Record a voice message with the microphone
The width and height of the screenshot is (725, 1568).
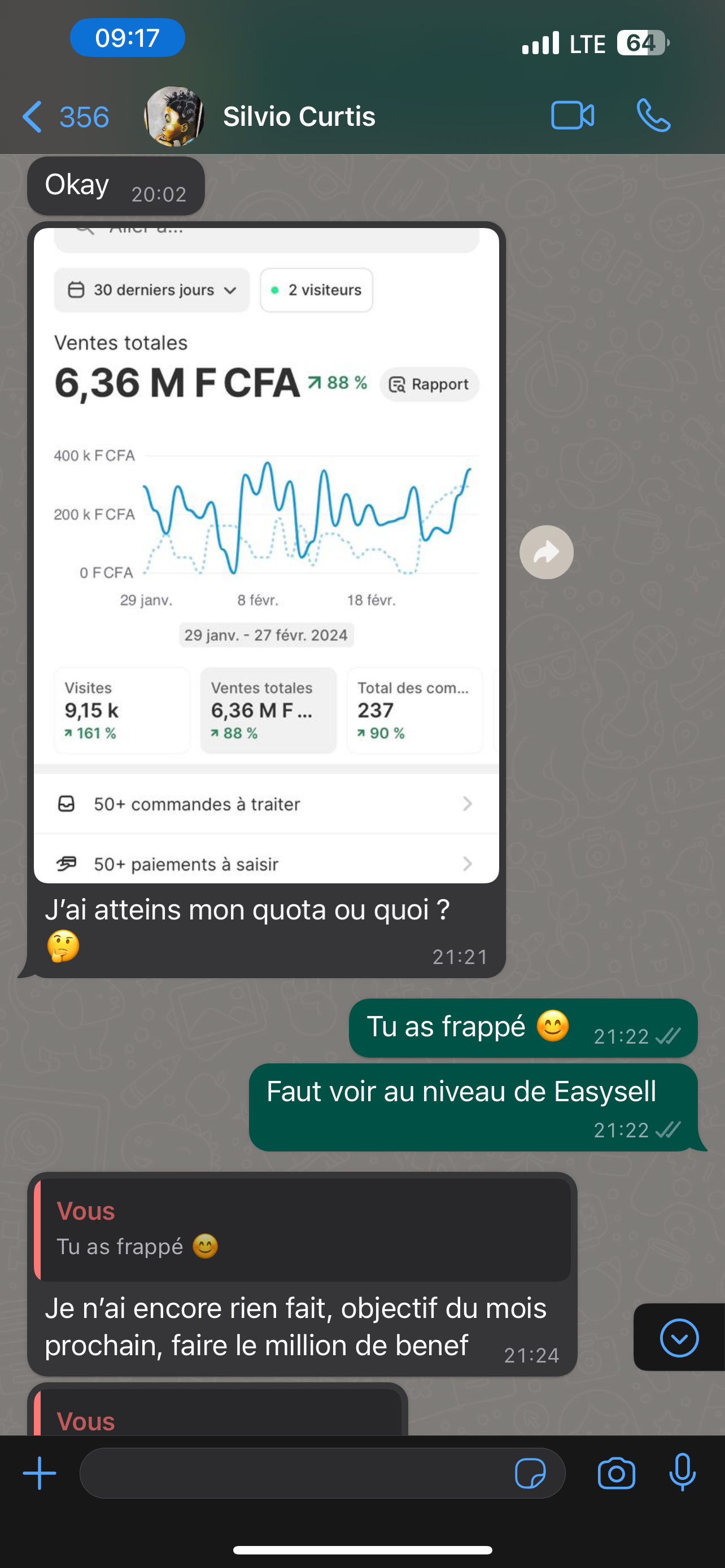682,1473
